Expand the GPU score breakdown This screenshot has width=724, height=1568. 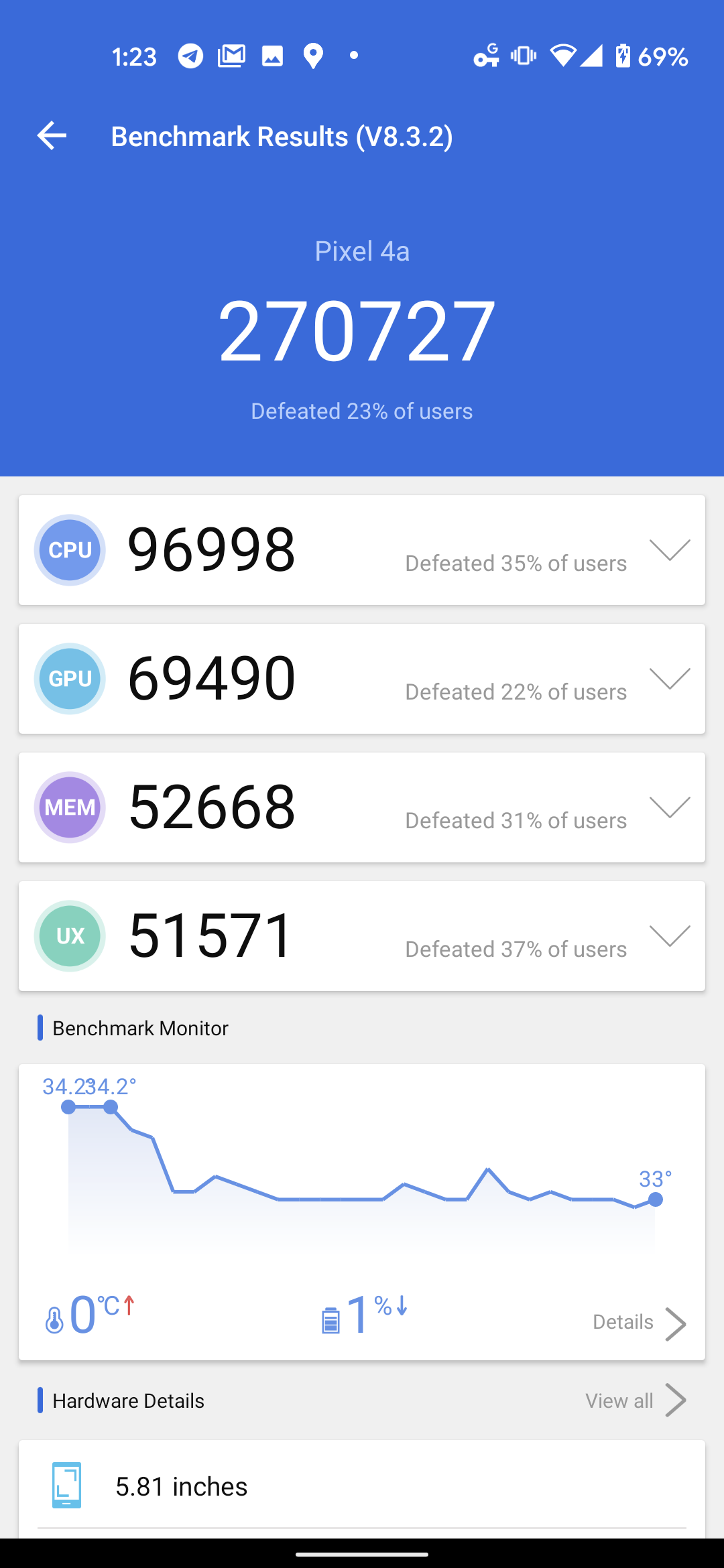tap(670, 679)
